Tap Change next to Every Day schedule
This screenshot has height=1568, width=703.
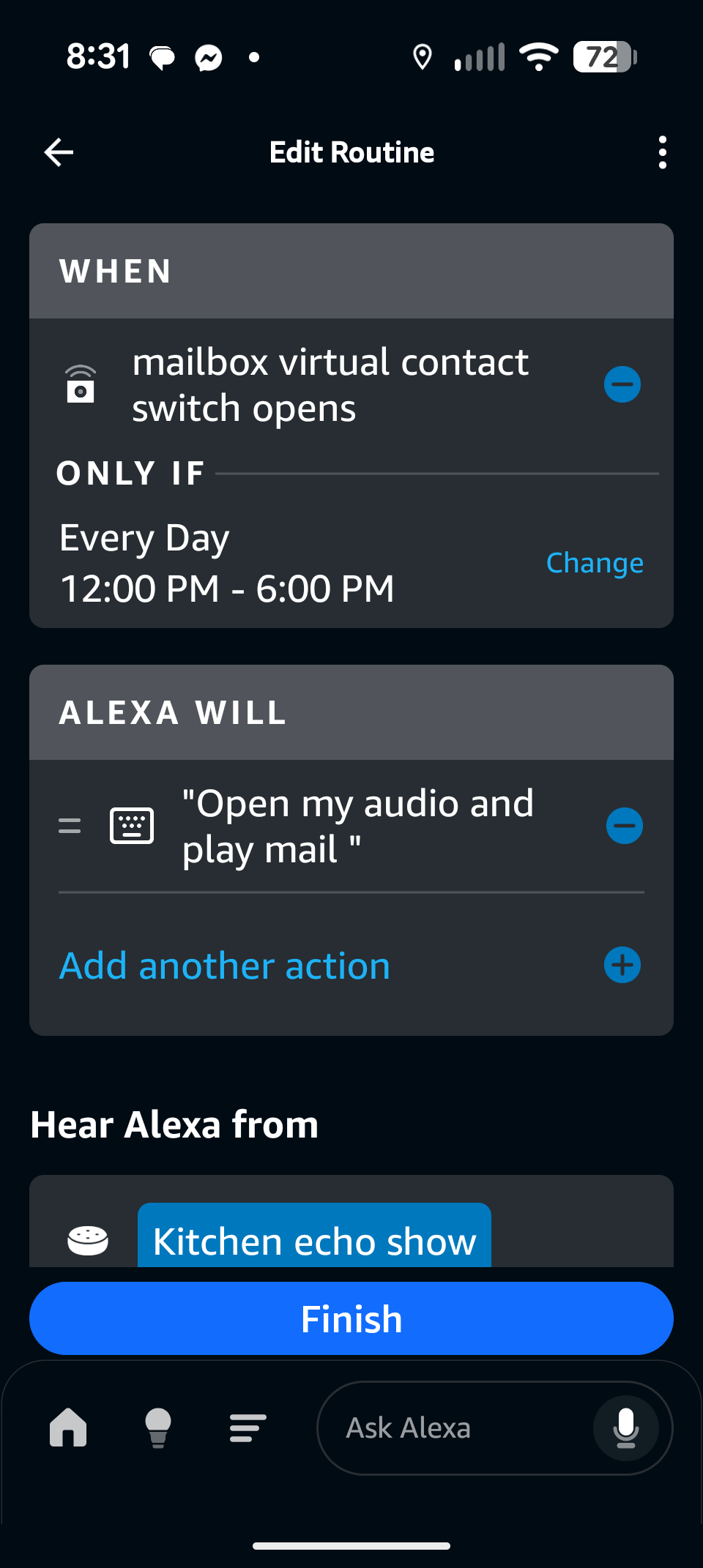coord(595,563)
